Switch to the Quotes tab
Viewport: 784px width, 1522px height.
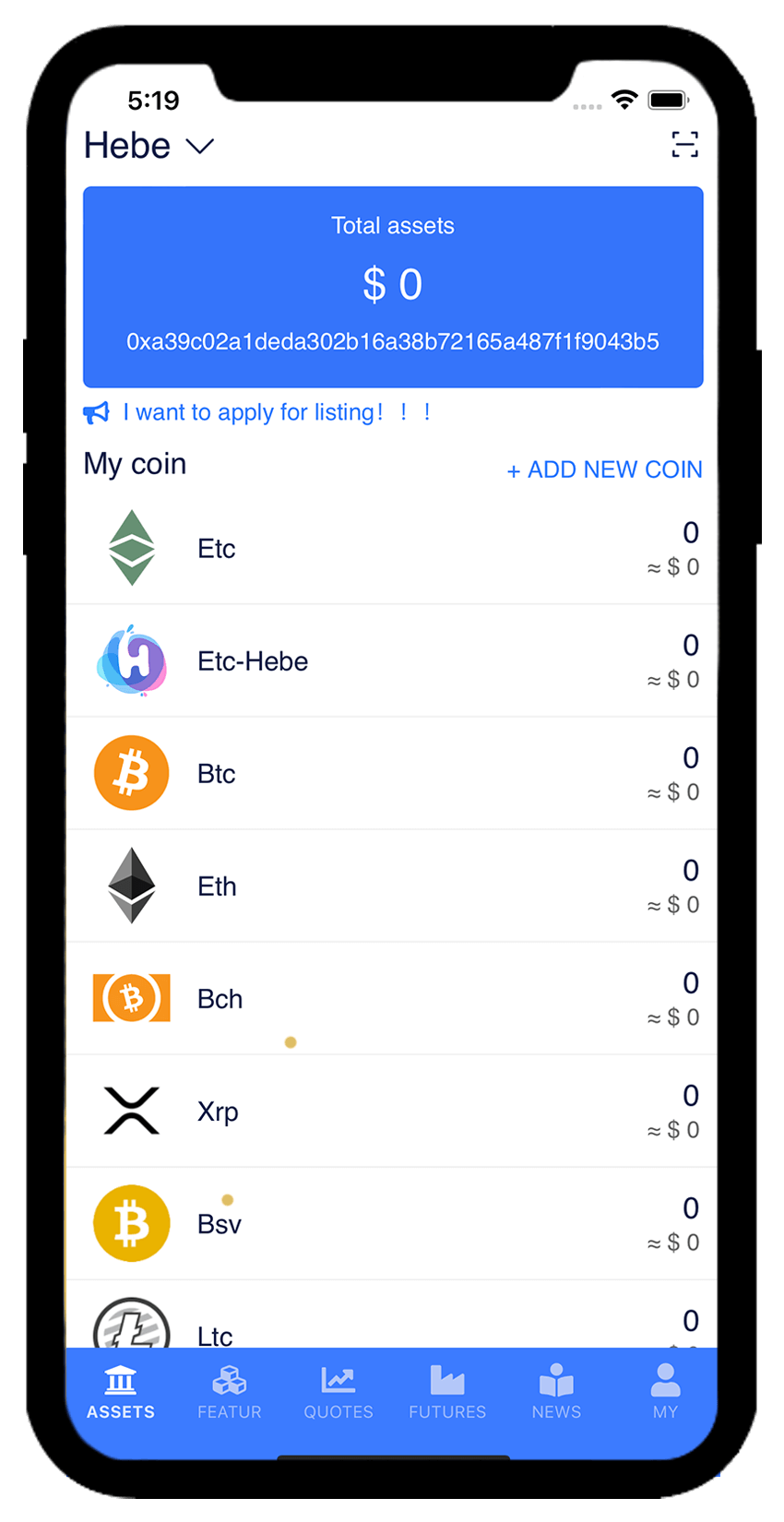click(x=339, y=1393)
